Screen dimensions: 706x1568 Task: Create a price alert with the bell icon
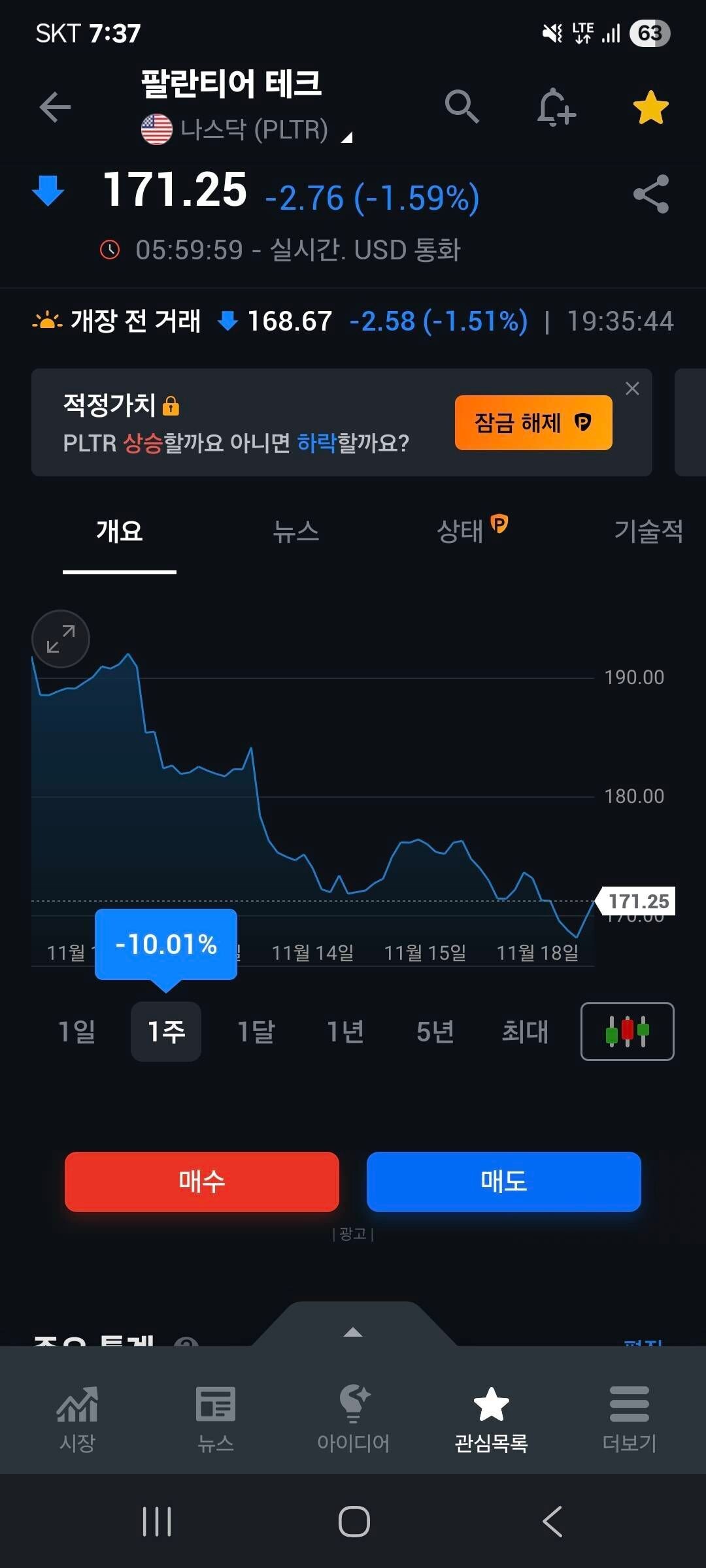(x=554, y=108)
